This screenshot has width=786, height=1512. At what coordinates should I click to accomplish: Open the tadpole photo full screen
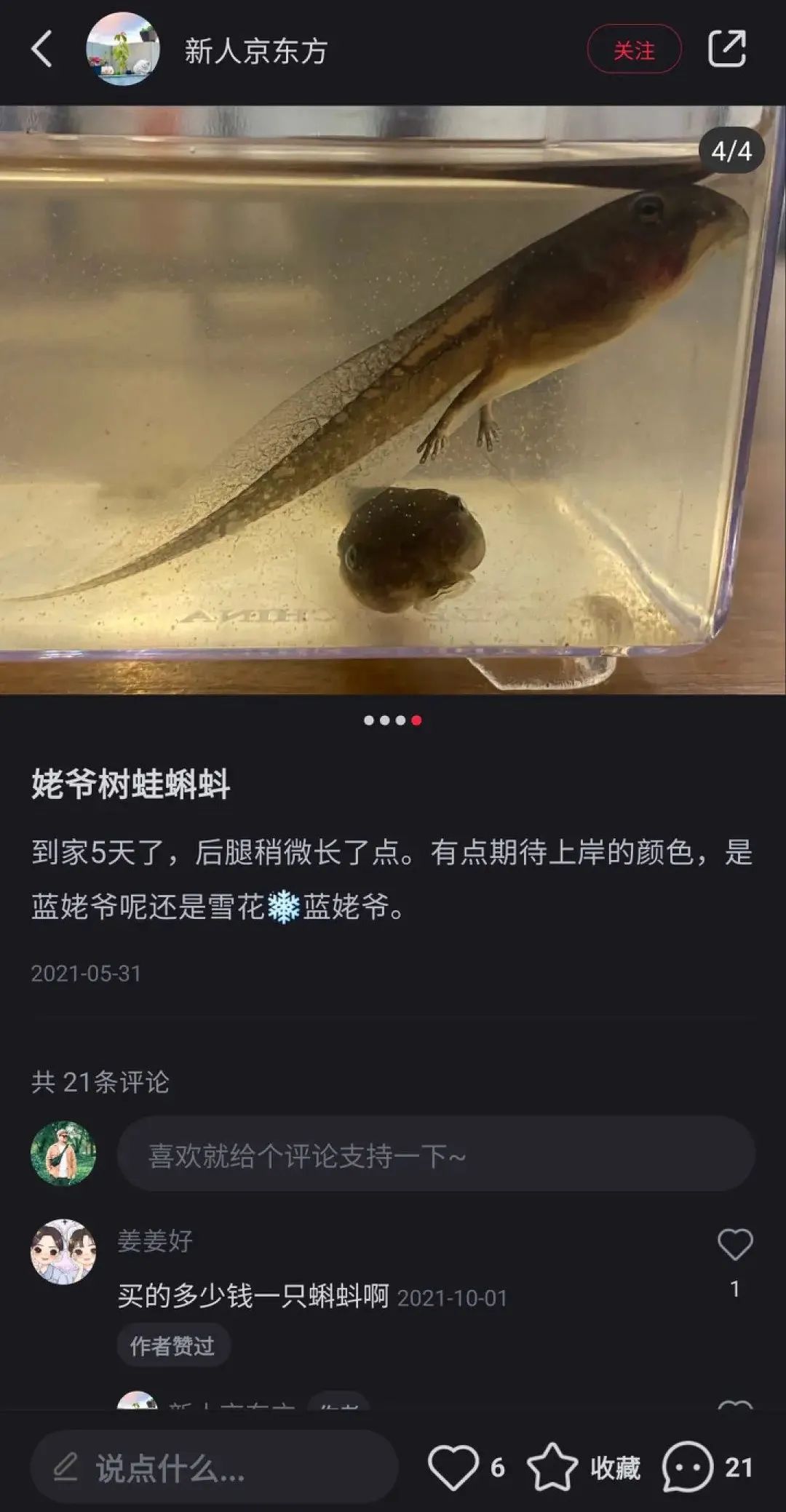click(393, 400)
